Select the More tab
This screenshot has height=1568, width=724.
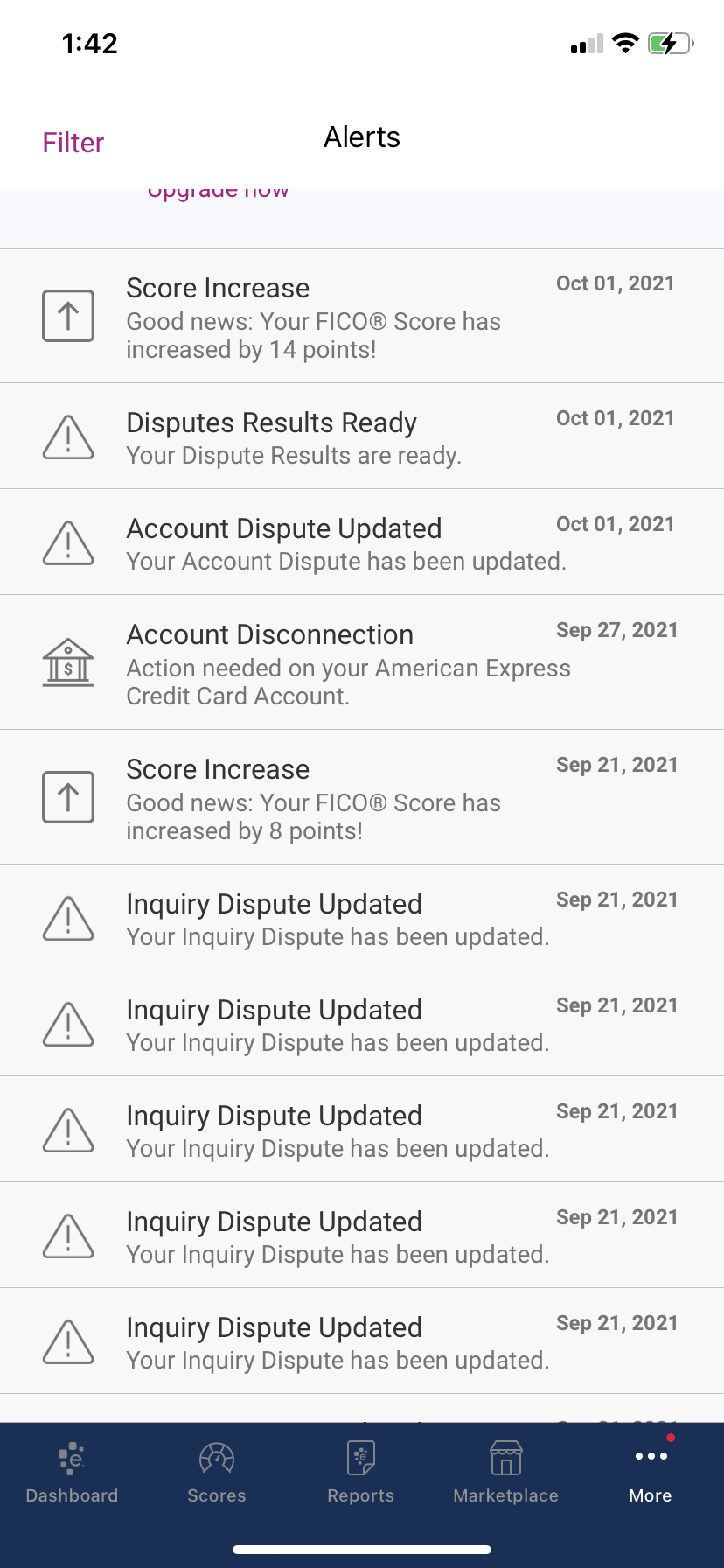(651, 1472)
